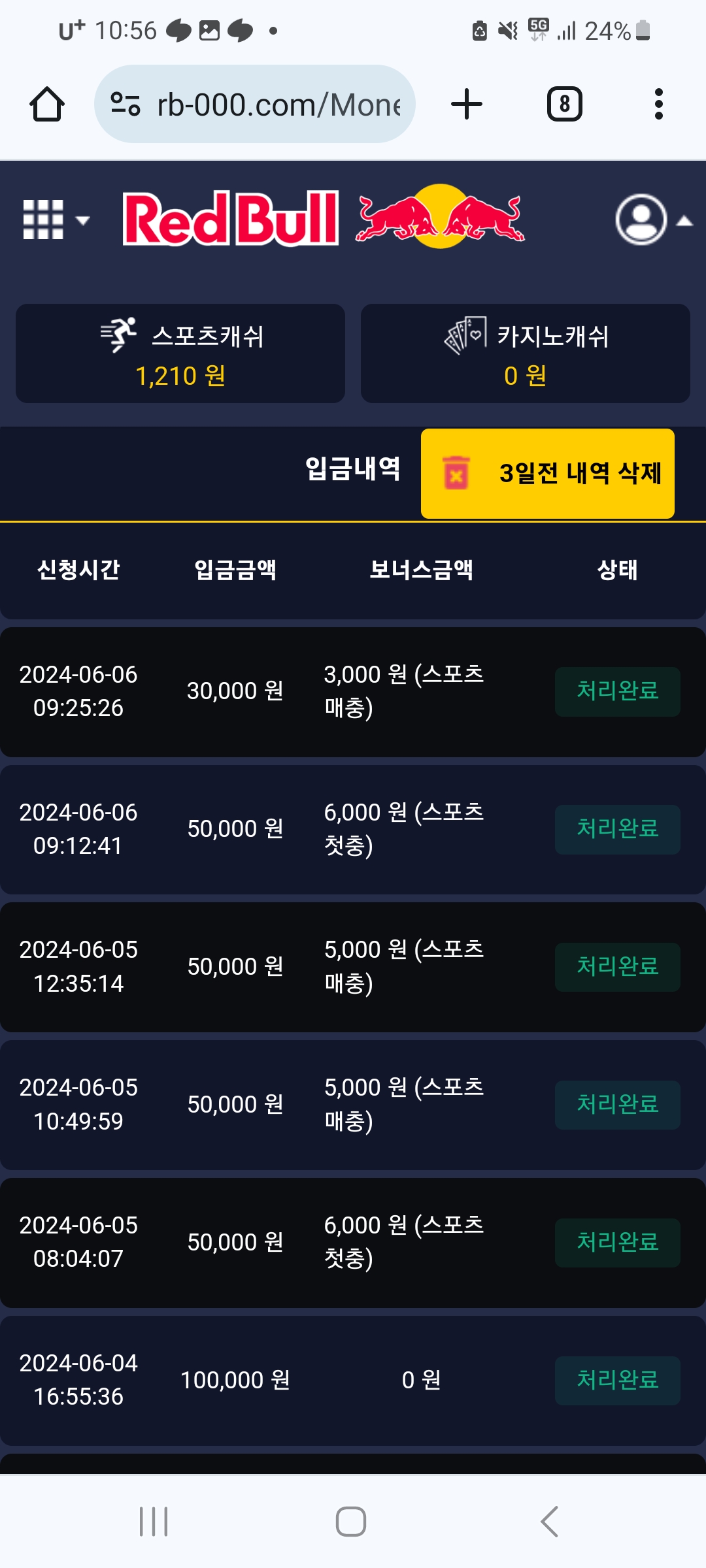
Task: Show recent apps from navigation bar
Action: tap(154, 1522)
